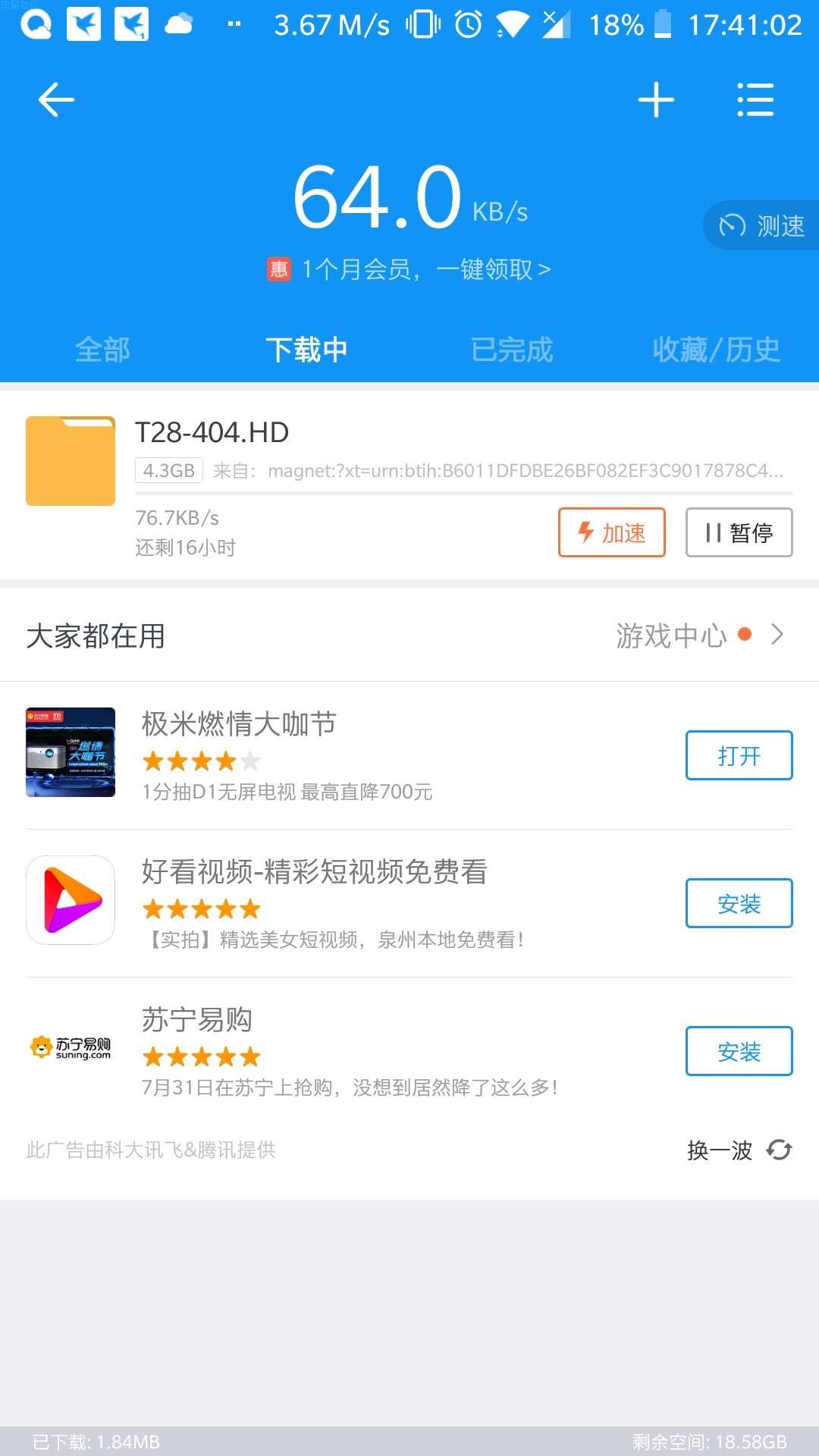Go back using the top-left arrow
819x1456 pixels.
pyautogui.click(x=56, y=100)
